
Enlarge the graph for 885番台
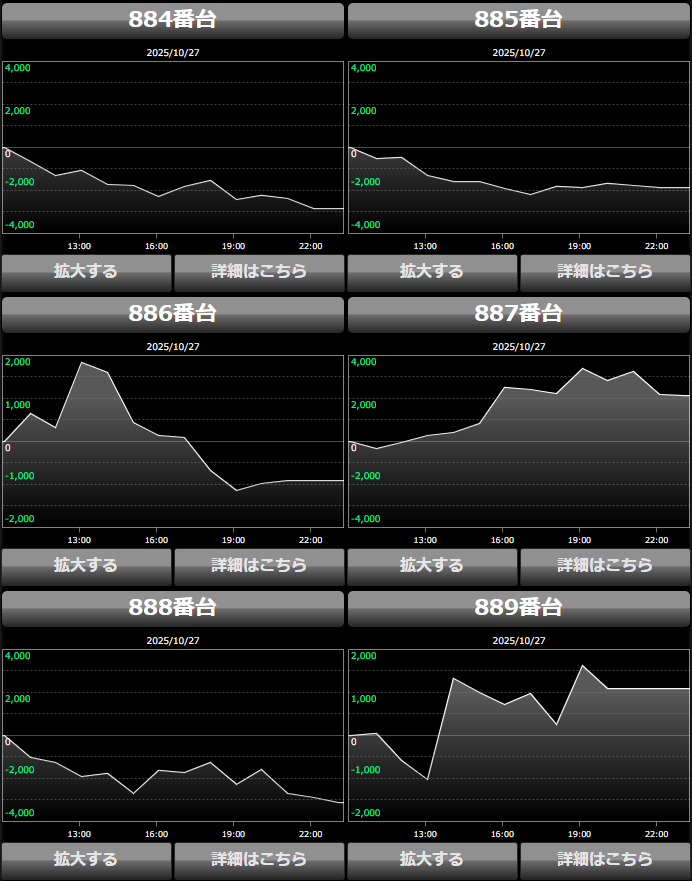click(432, 272)
